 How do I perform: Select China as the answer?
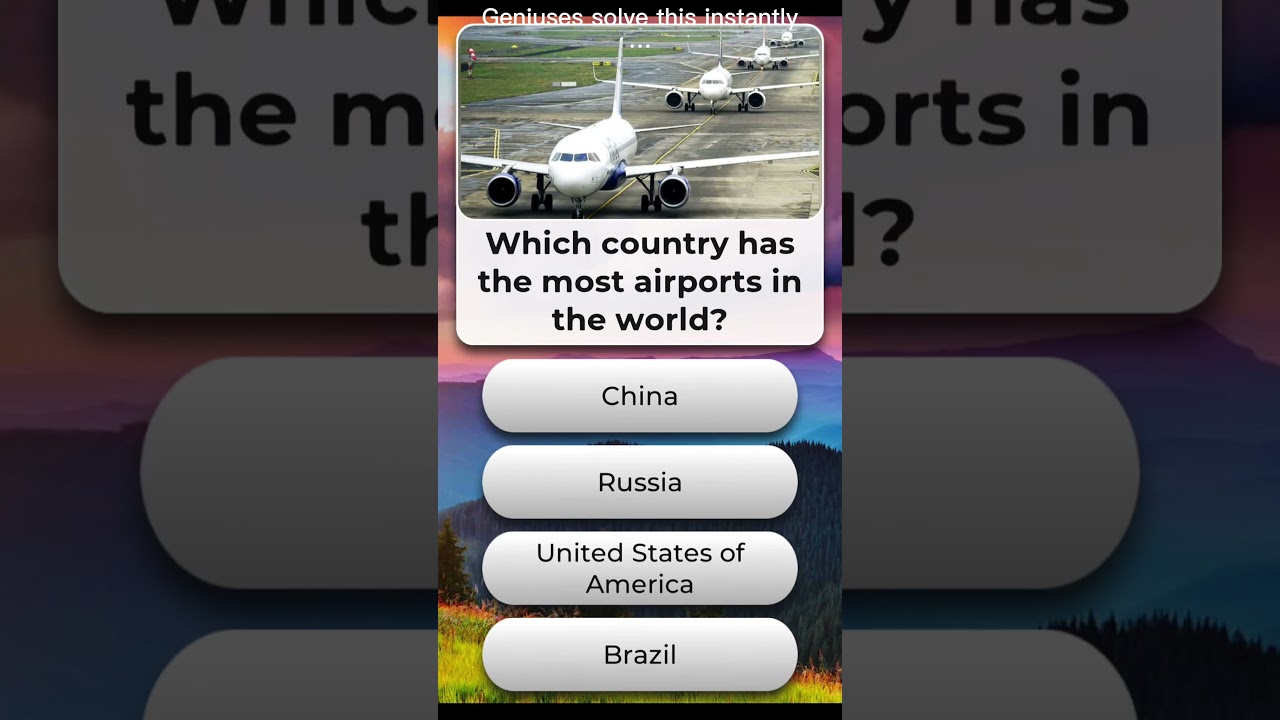[x=640, y=396]
